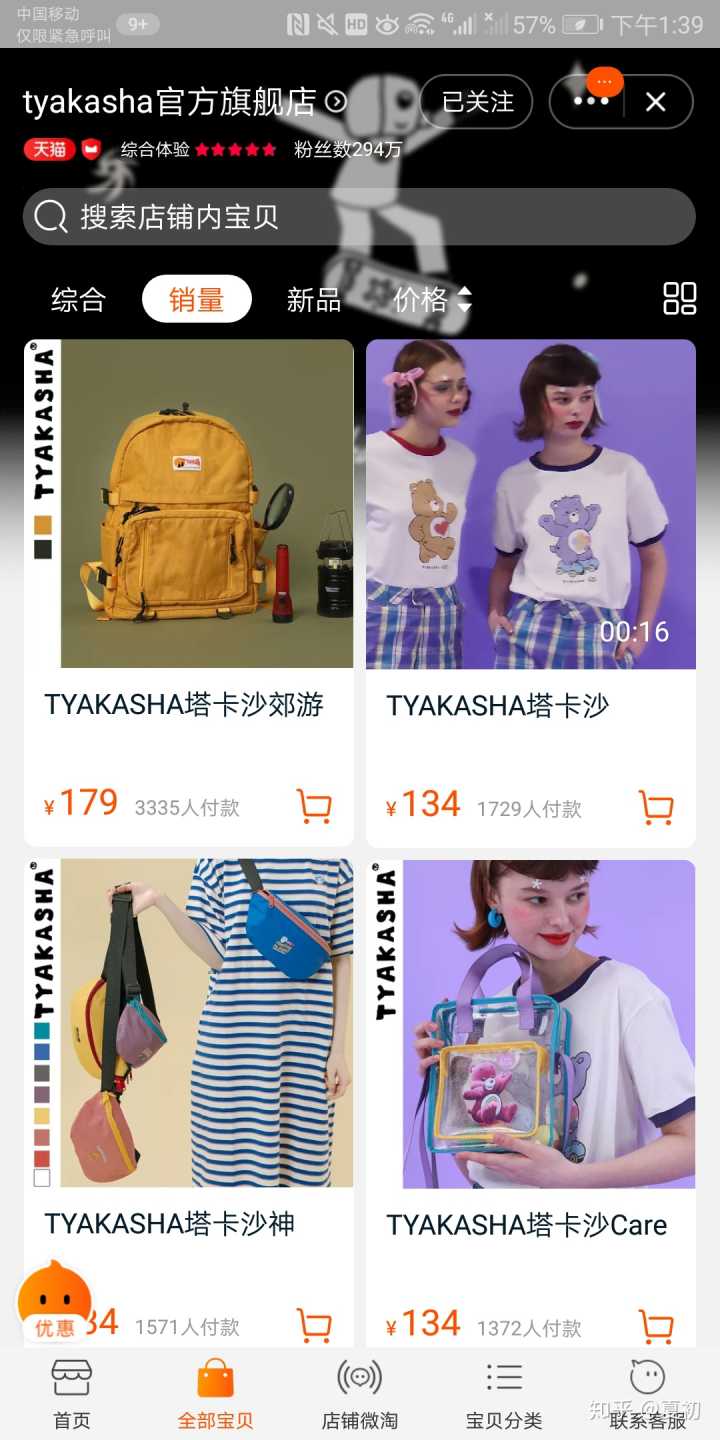Open the yellow backpack product priced ¥179
This screenshot has width=720, height=1440.
coord(189,504)
